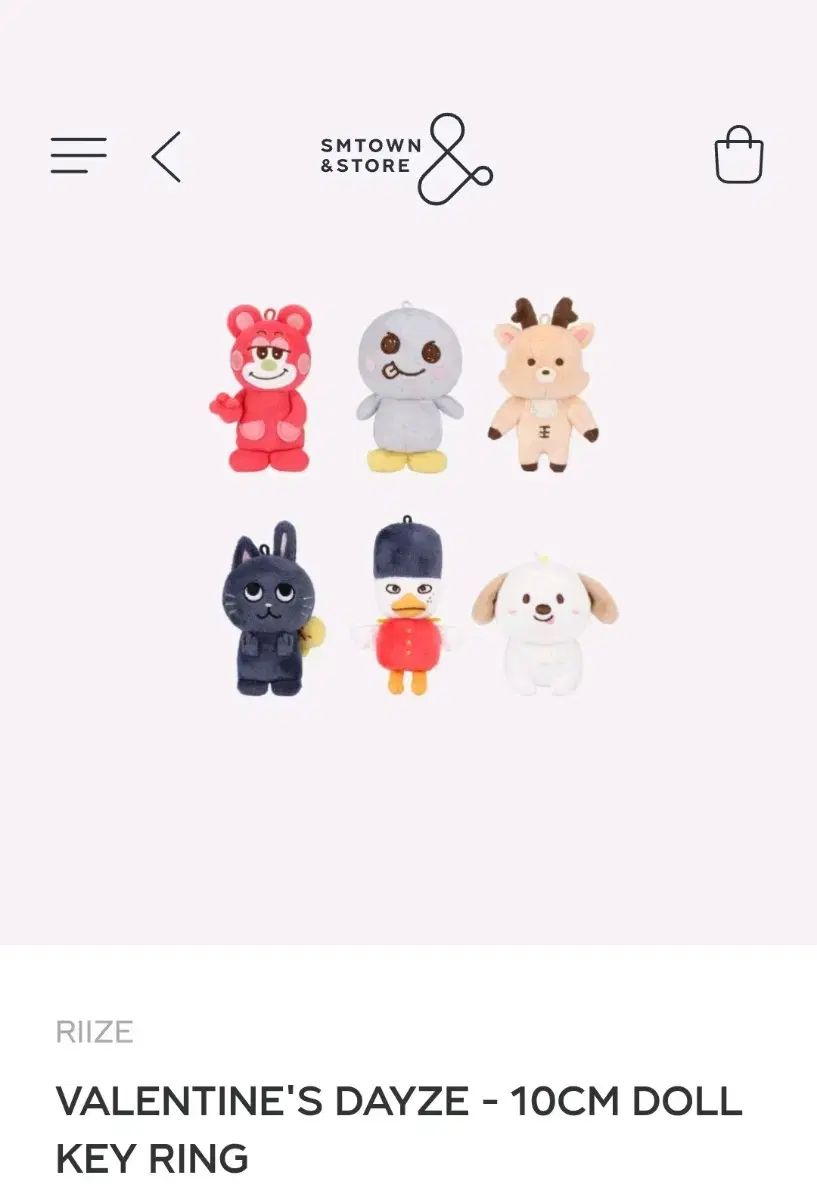This screenshot has height=1200, width=817.
Task: Go back to the previous page
Action: tap(166, 157)
